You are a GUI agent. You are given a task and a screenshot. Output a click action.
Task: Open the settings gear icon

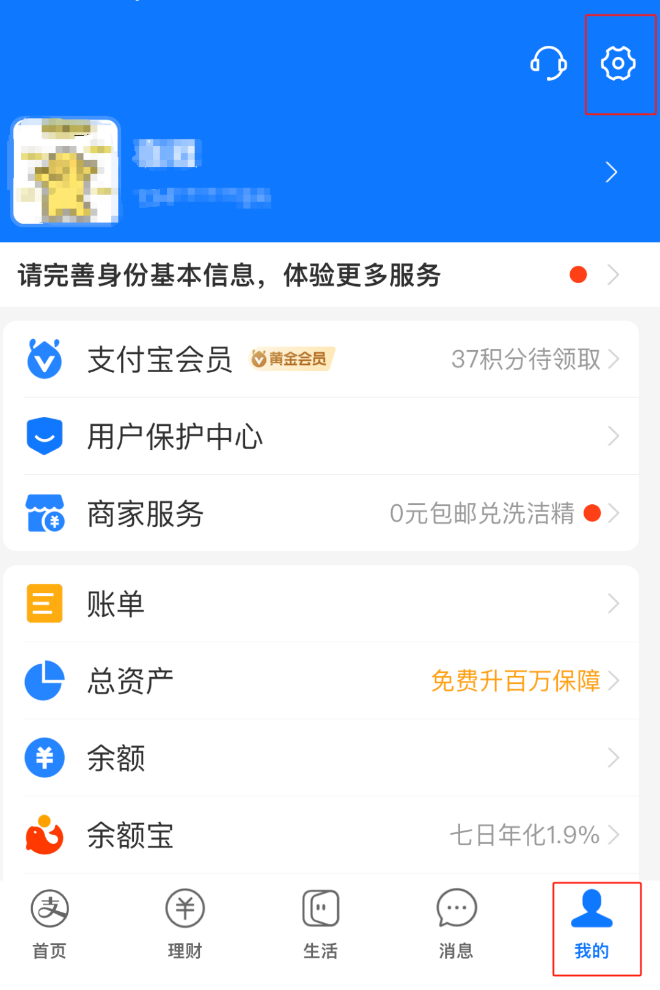[x=618, y=64]
